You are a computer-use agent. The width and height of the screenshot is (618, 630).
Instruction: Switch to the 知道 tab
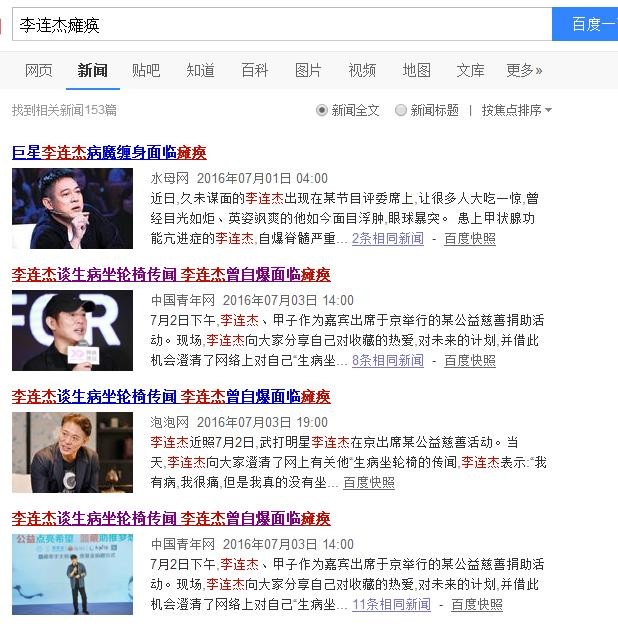point(200,70)
